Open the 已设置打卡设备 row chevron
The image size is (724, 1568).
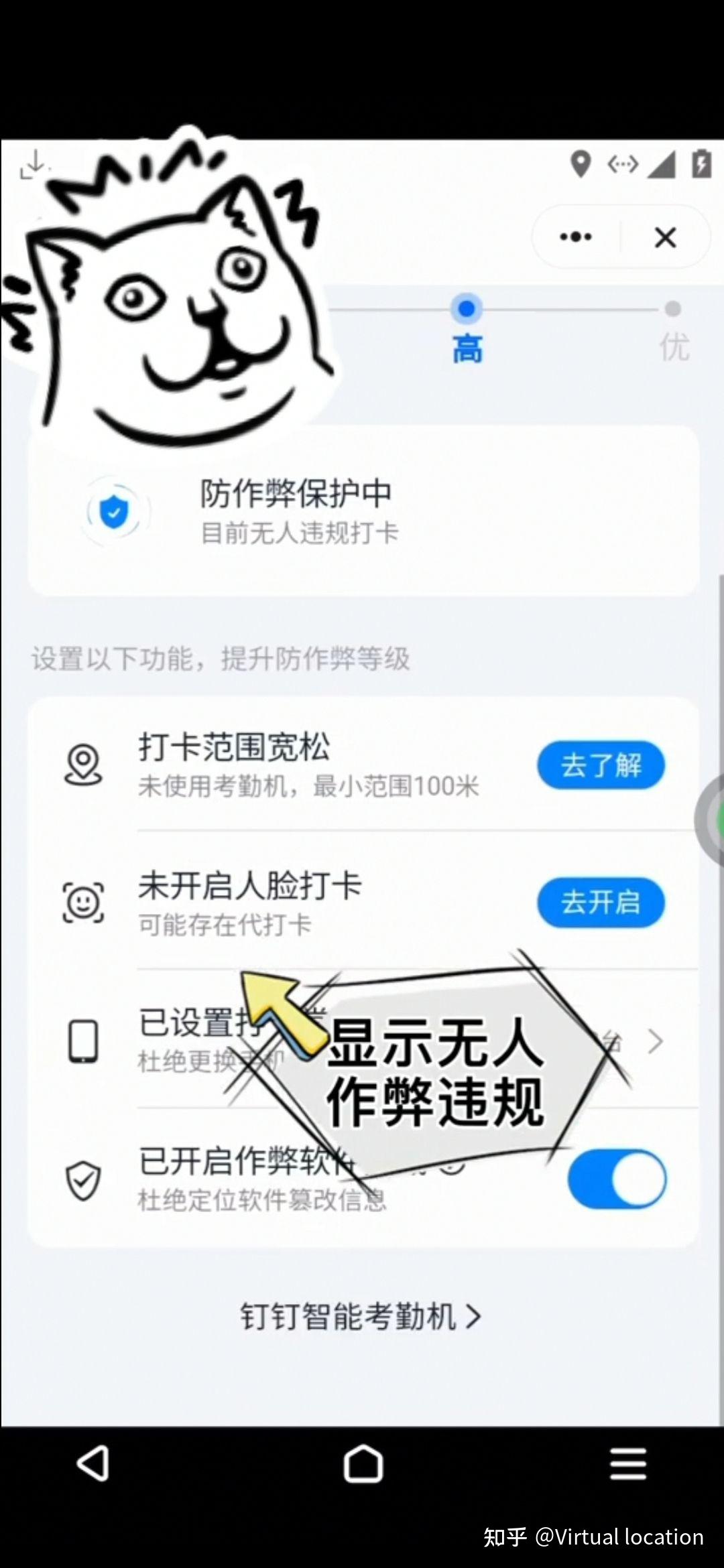pyautogui.click(x=655, y=1041)
